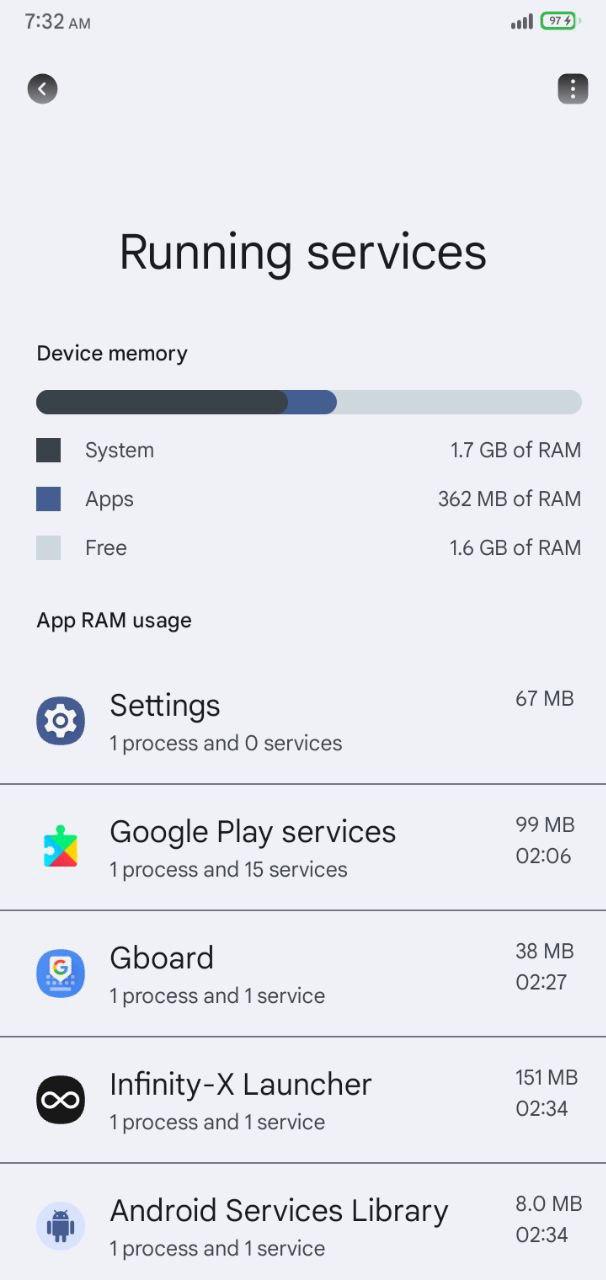Image resolution: width=606 pixels, height=1280 pixels.
Task: Open the Settings running process entry
Action: point(303,721)
